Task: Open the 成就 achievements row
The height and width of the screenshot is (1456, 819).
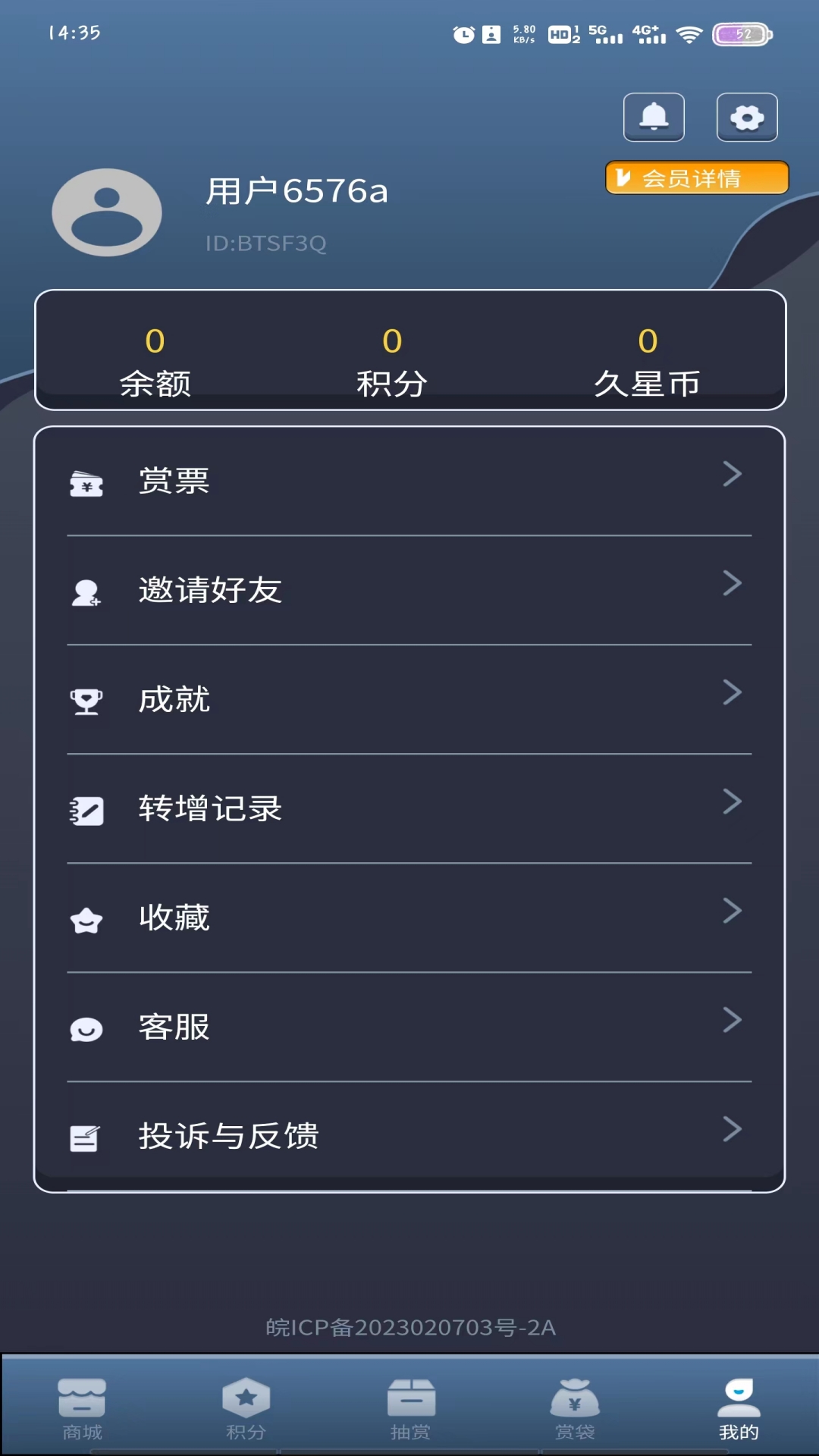Action: click(409, 699)
